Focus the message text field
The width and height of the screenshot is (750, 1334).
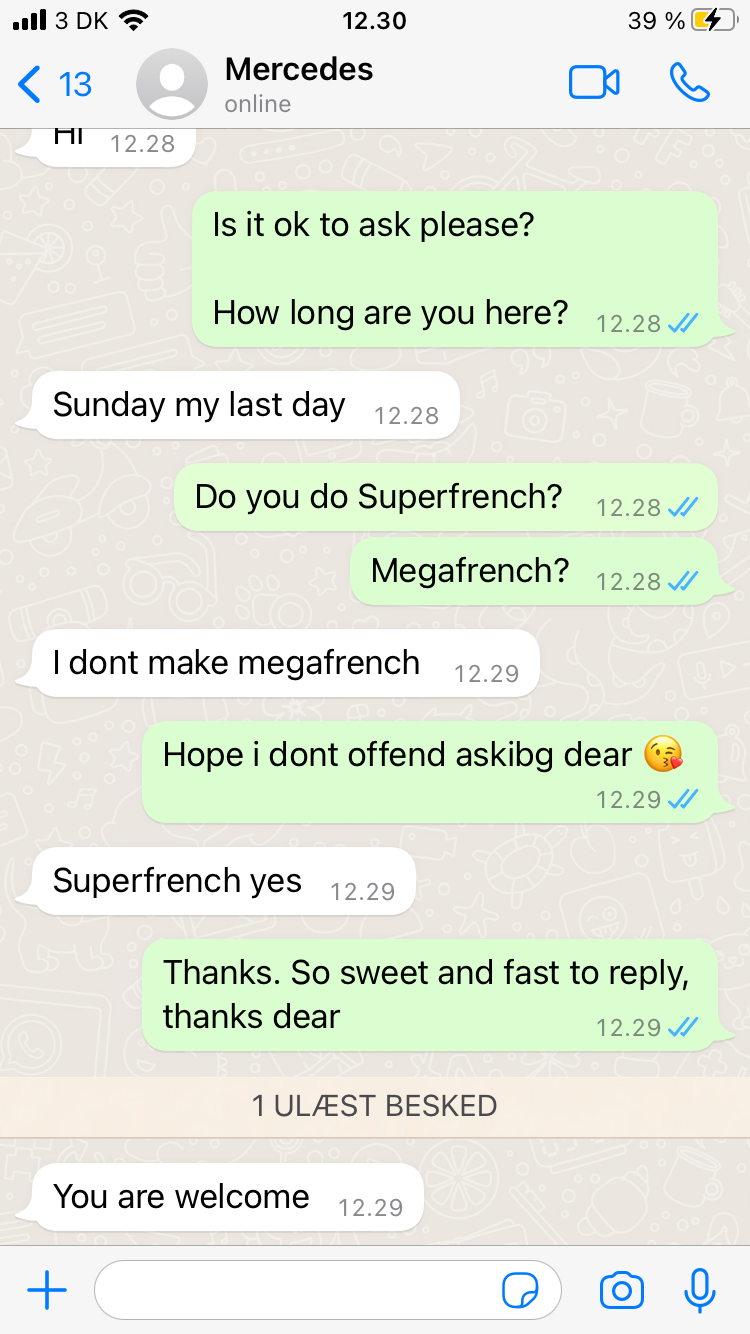point(295,1291)
